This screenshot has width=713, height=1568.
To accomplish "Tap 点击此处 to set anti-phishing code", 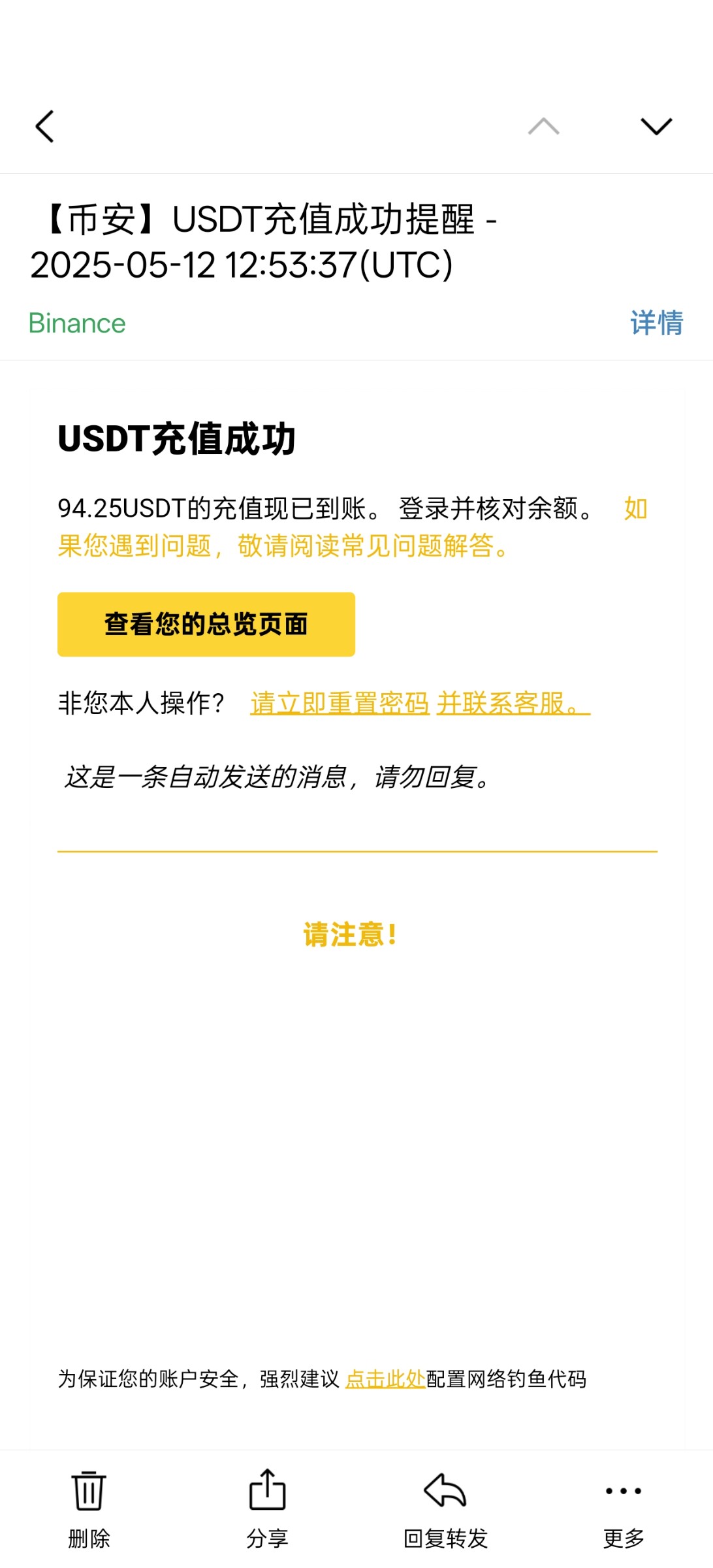I will 385,1379.
